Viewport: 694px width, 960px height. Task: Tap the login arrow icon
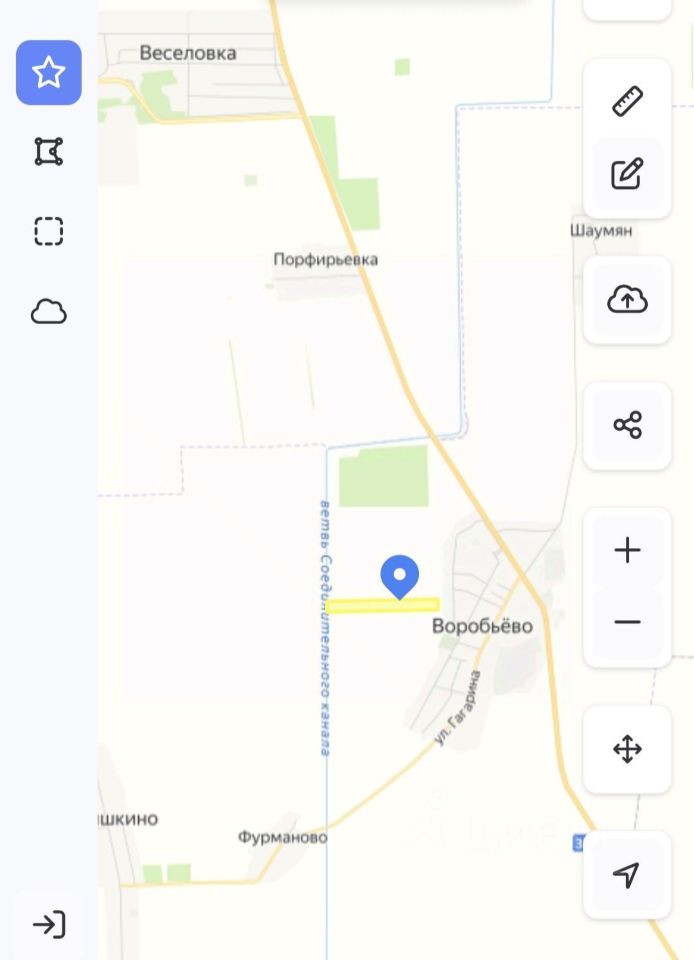pyautogui.click(x=48, y=924)
